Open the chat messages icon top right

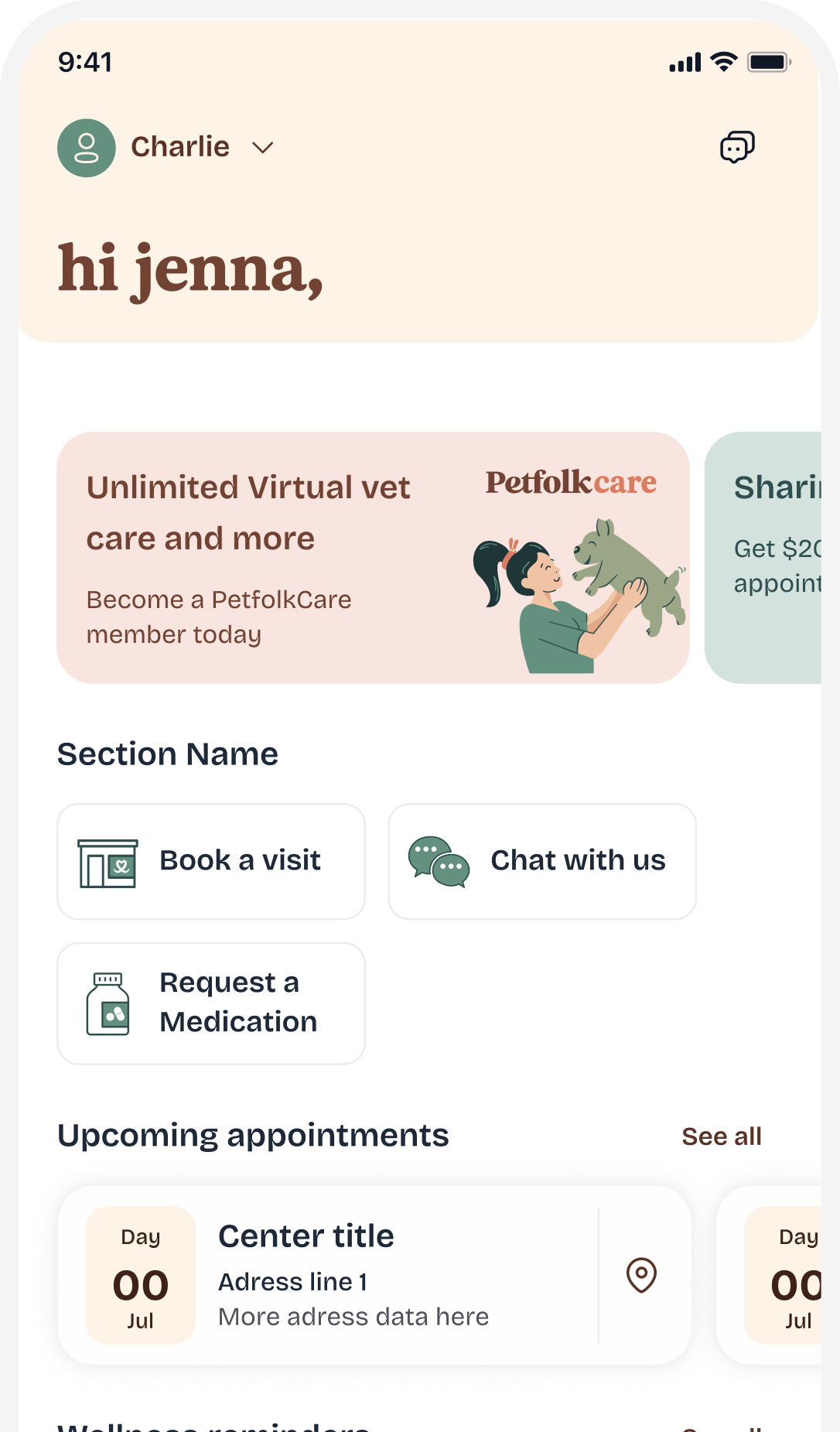click(736, 147)
